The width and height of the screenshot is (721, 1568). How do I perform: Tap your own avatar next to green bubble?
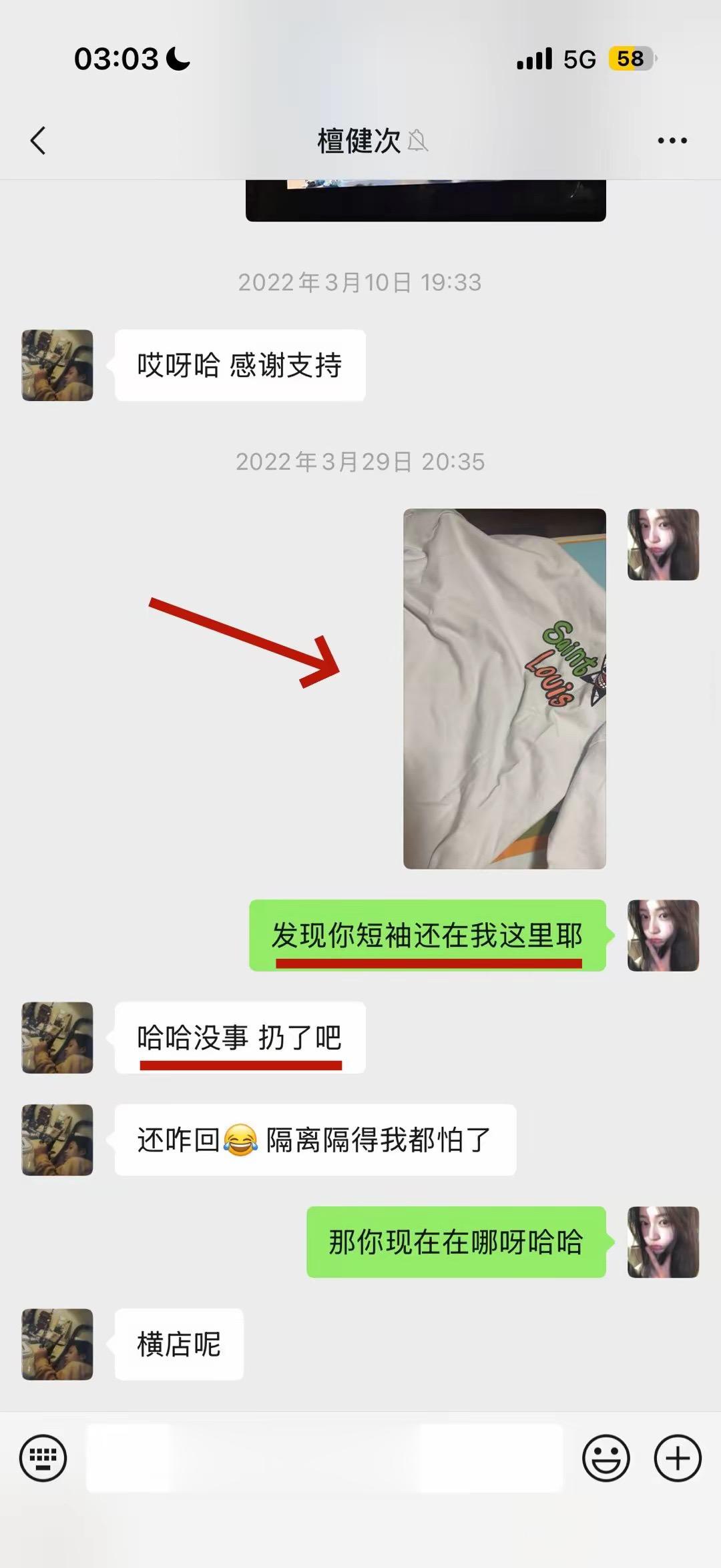coord(662,936)
